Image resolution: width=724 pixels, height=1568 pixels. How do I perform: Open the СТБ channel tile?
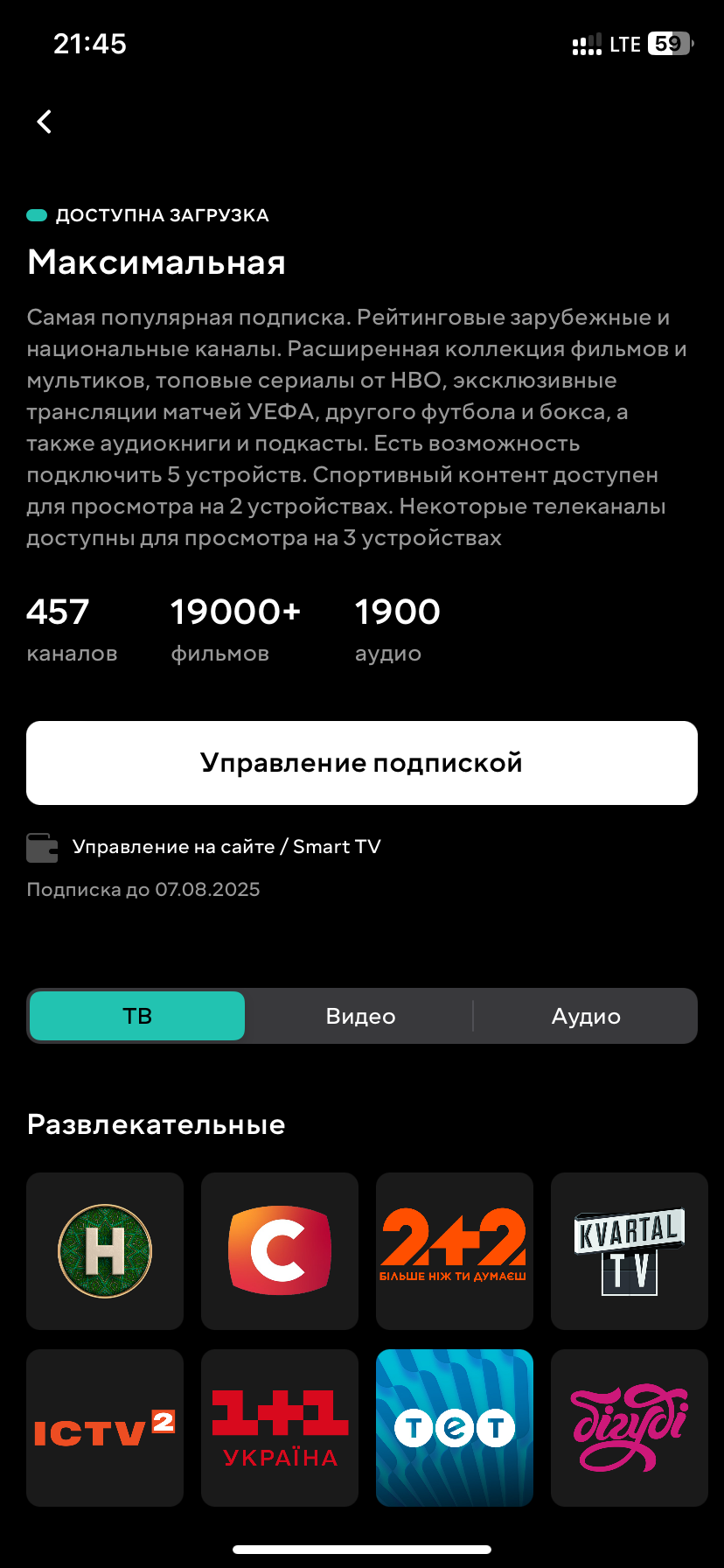pos(280,1251)
